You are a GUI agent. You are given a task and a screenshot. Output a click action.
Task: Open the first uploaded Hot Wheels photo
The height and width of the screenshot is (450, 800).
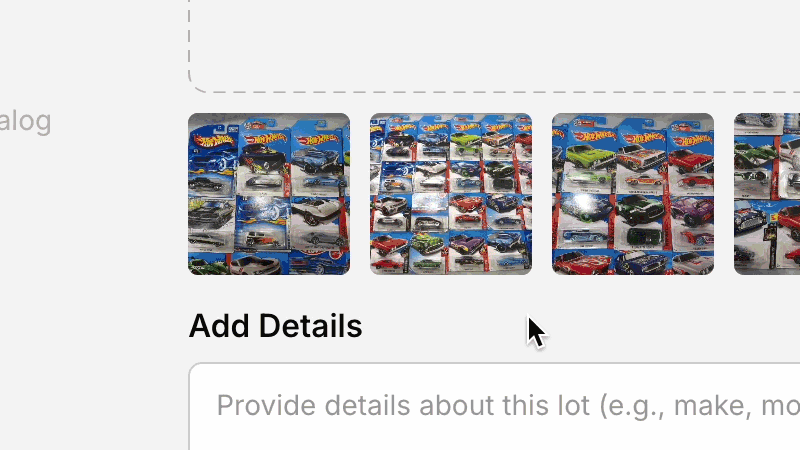[x=269, y=194]
